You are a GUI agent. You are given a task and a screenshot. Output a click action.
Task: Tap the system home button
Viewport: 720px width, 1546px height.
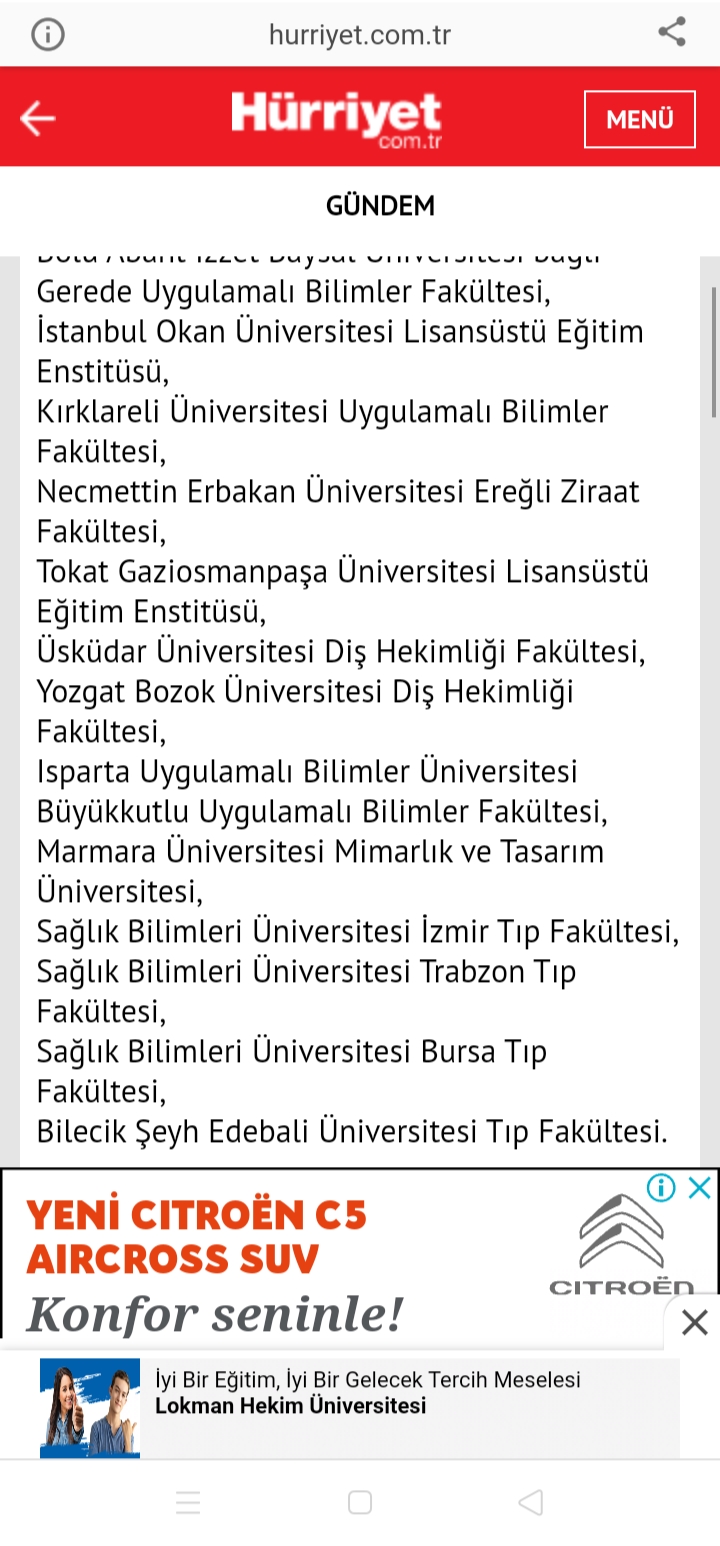[360, 1502]
